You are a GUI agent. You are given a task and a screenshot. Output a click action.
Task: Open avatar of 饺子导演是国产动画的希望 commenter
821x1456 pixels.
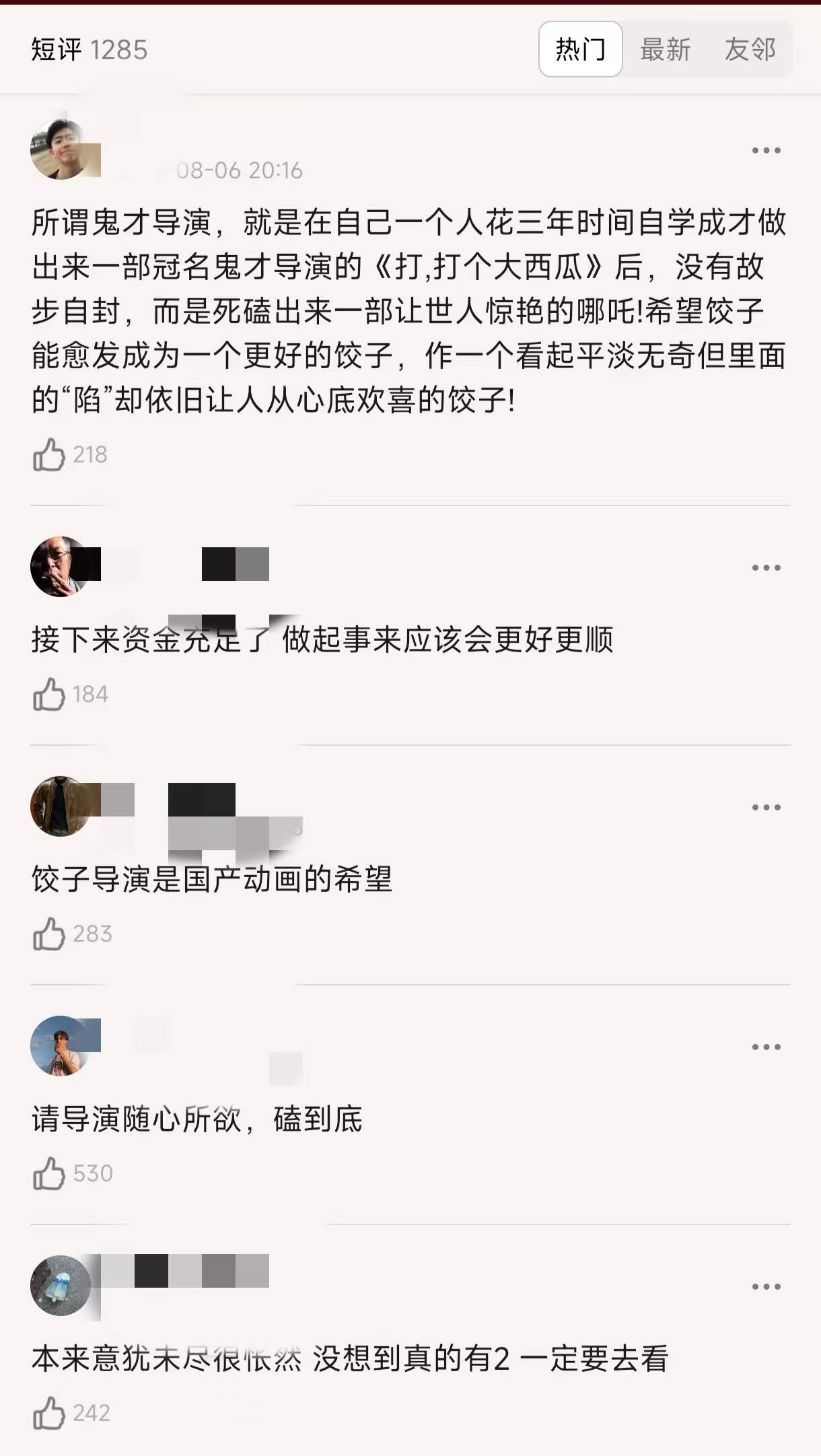[61, 806]
